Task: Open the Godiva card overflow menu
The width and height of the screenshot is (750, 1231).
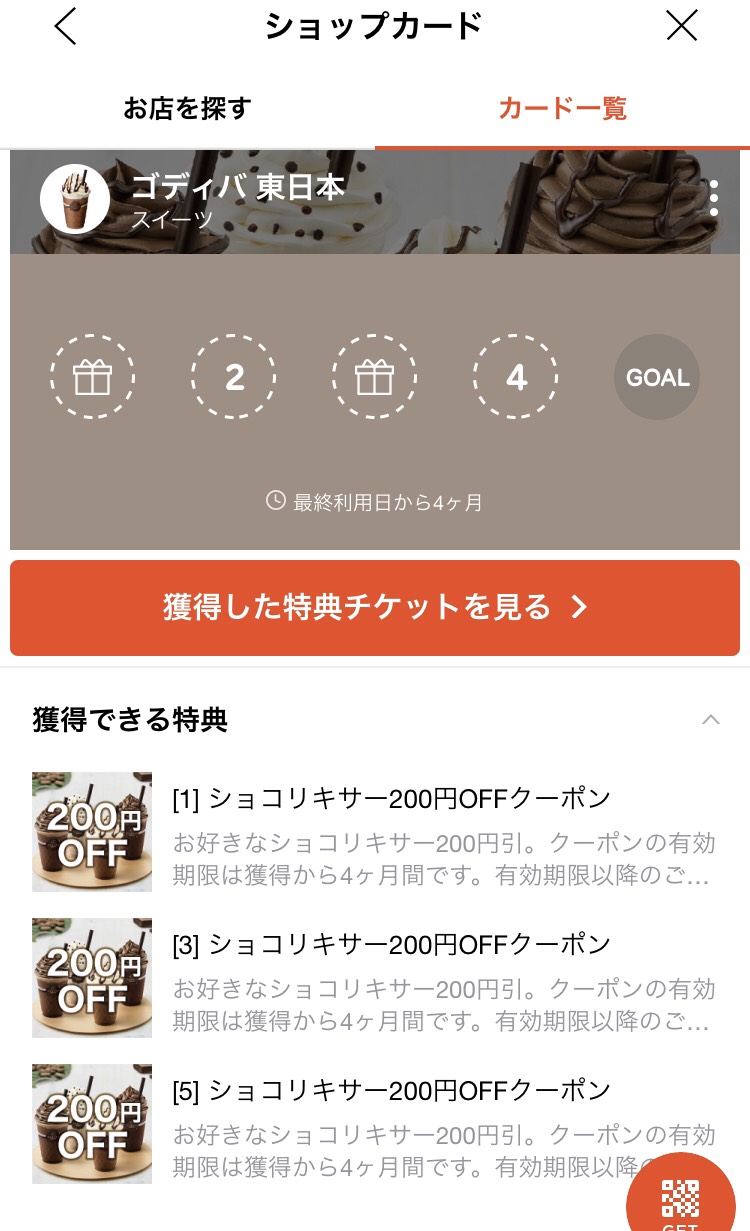Action: tap(713, 198)
